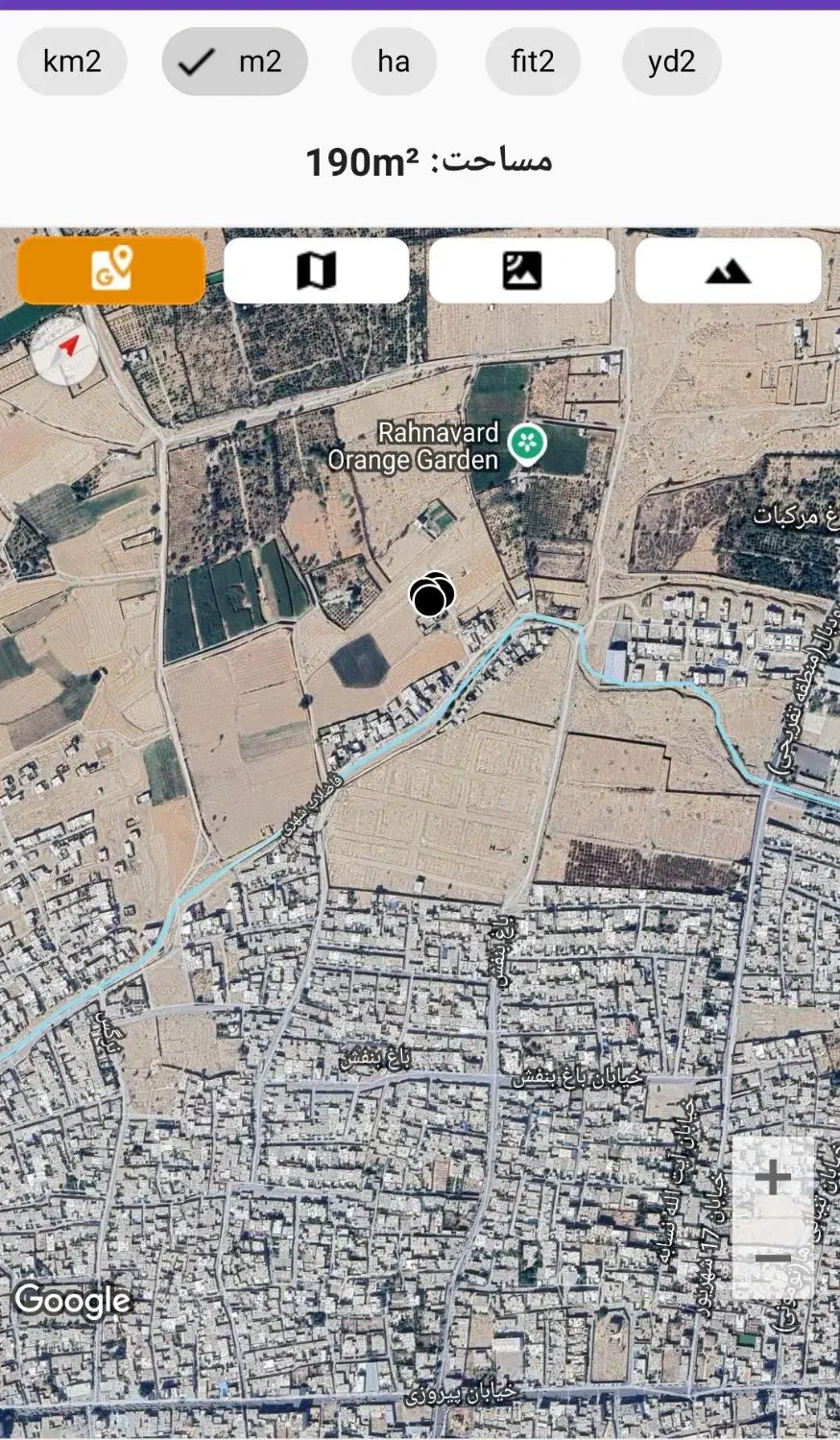Select the yd2 unit chip

pos(671,61)
